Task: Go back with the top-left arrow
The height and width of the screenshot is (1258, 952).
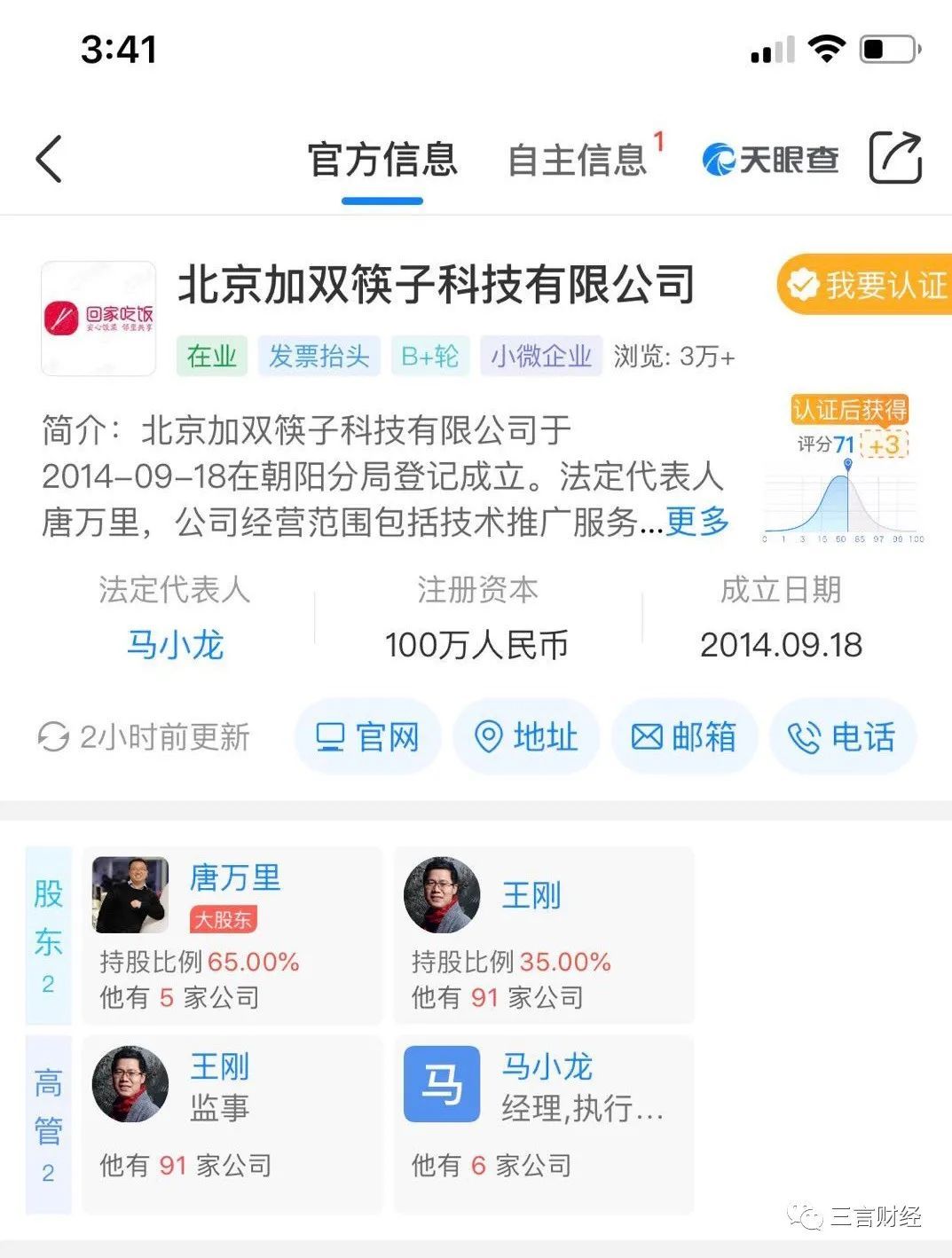Action: [50, 159]
